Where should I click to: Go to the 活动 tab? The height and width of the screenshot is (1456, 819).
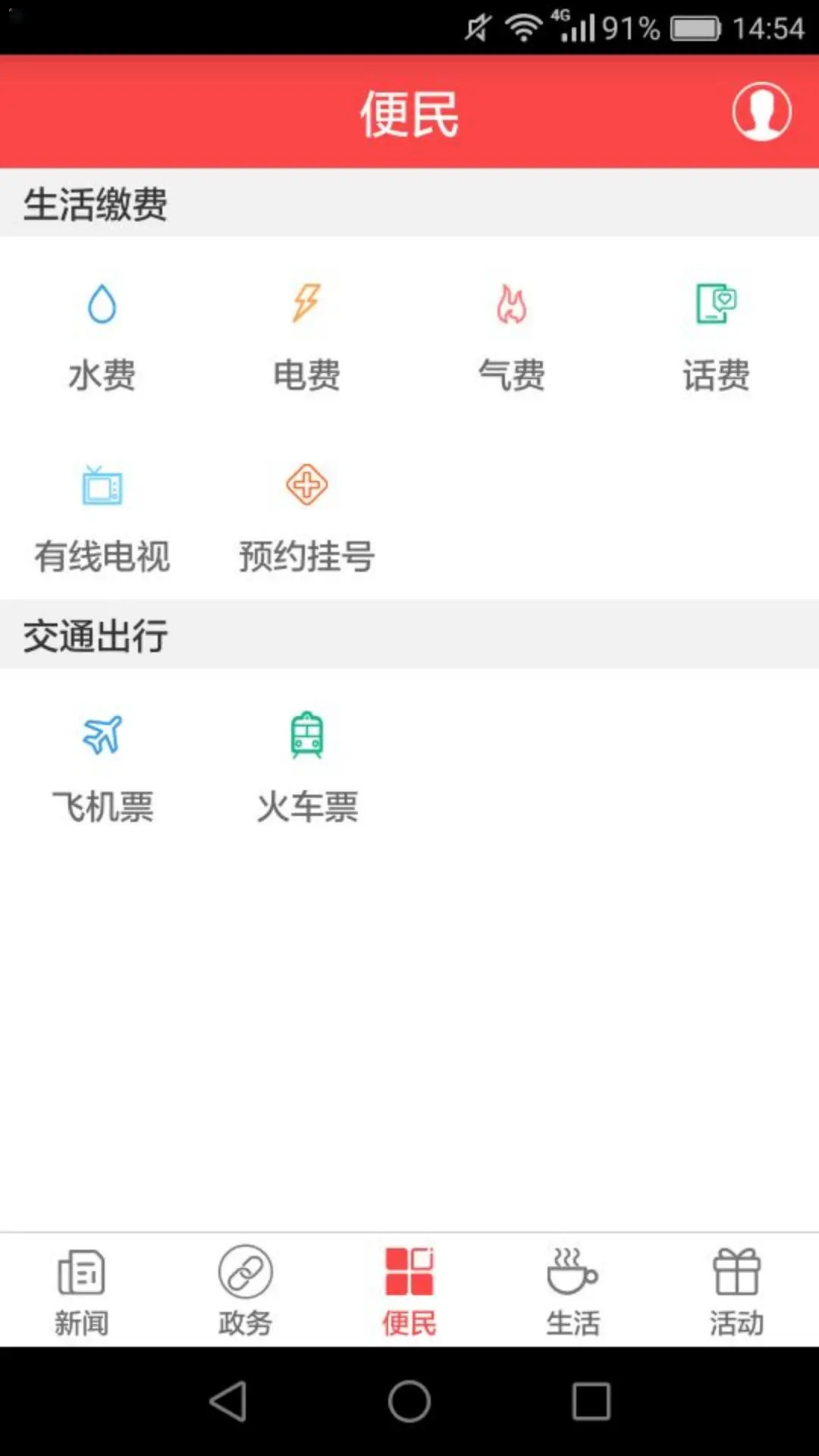737,1291
